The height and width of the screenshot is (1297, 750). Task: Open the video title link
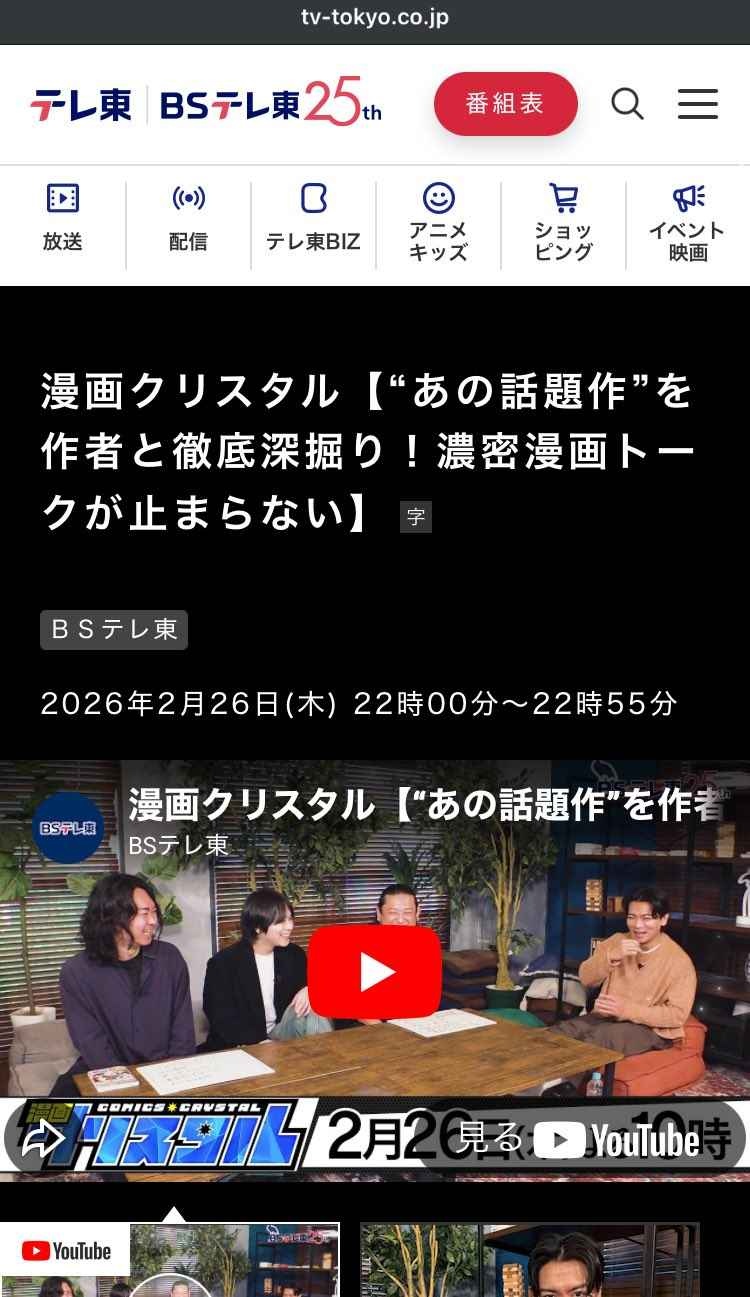[425, 805]
